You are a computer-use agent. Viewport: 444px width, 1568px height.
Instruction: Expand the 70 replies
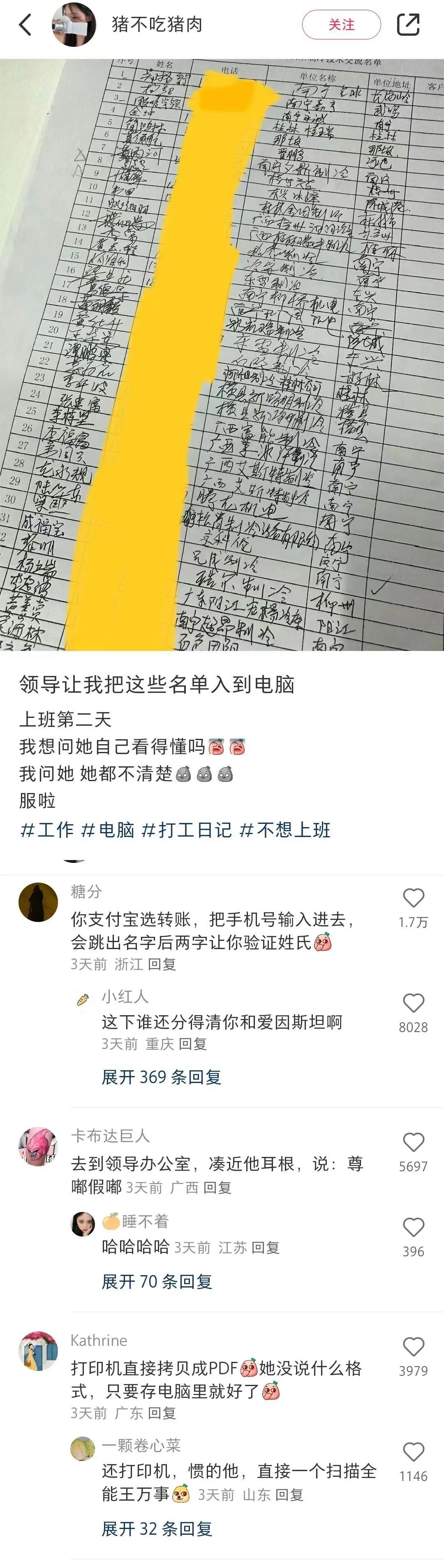click(x=157, y=1282)
